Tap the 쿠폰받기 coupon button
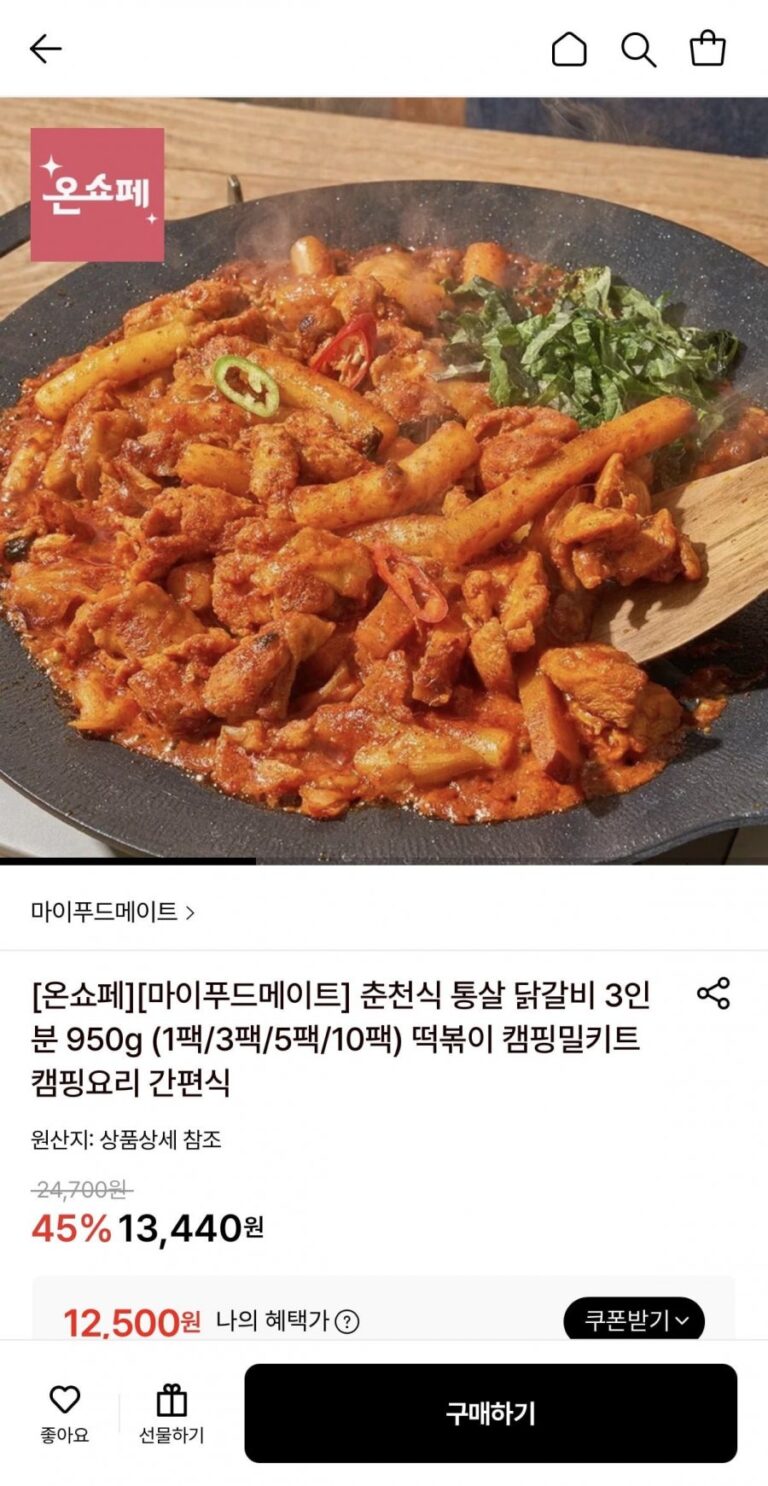The image size is (768, 1486). tap(634, 1320)
